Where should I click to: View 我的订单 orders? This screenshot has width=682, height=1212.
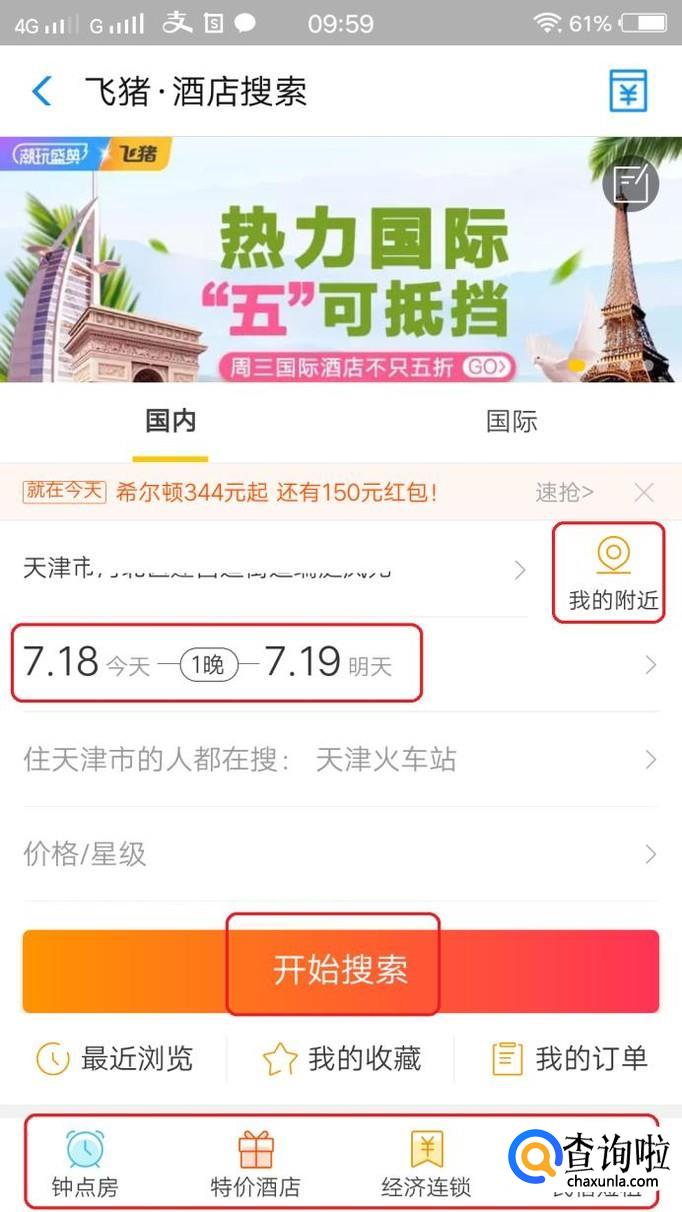point(570,1059)
